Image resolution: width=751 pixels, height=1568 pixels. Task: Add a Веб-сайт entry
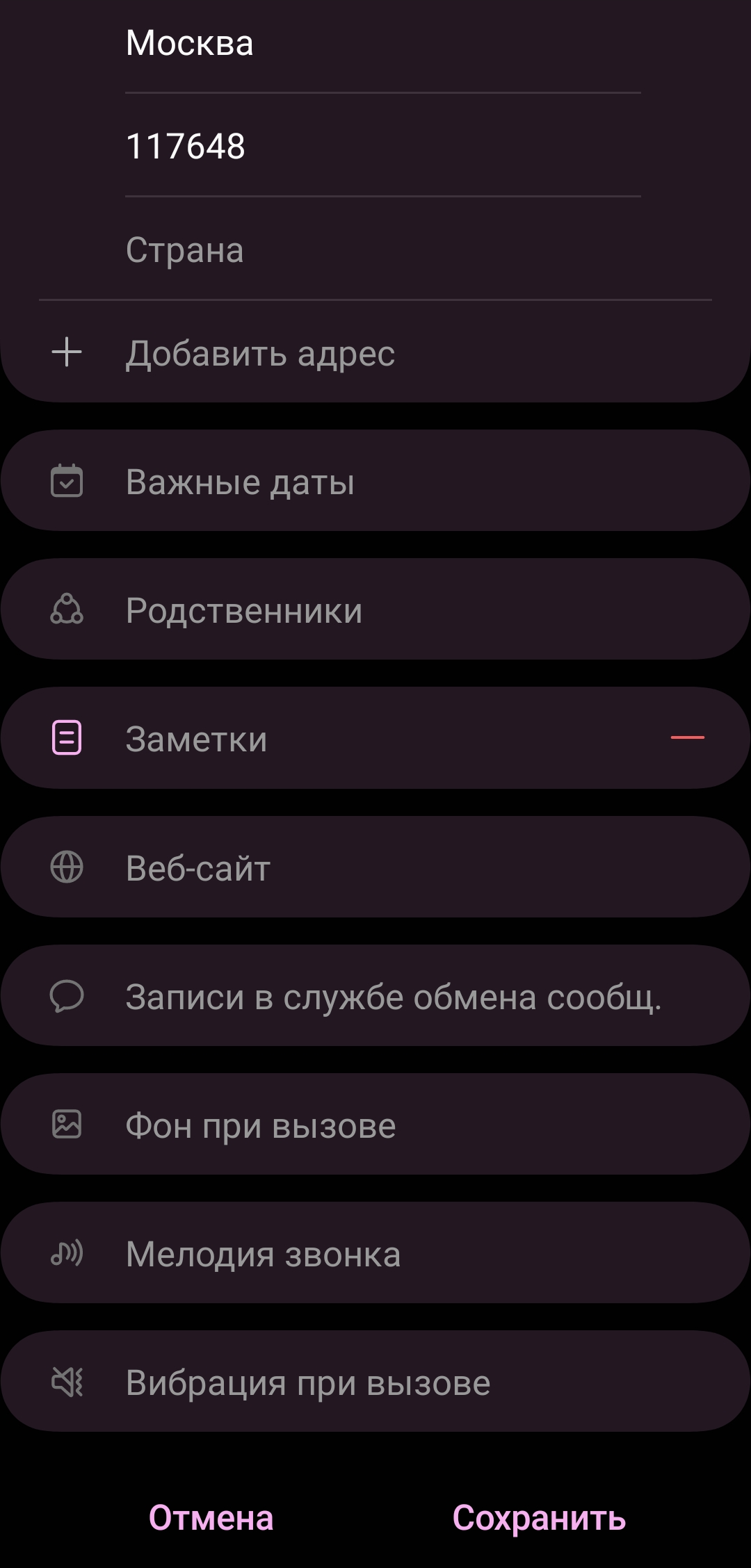point(375,867)
